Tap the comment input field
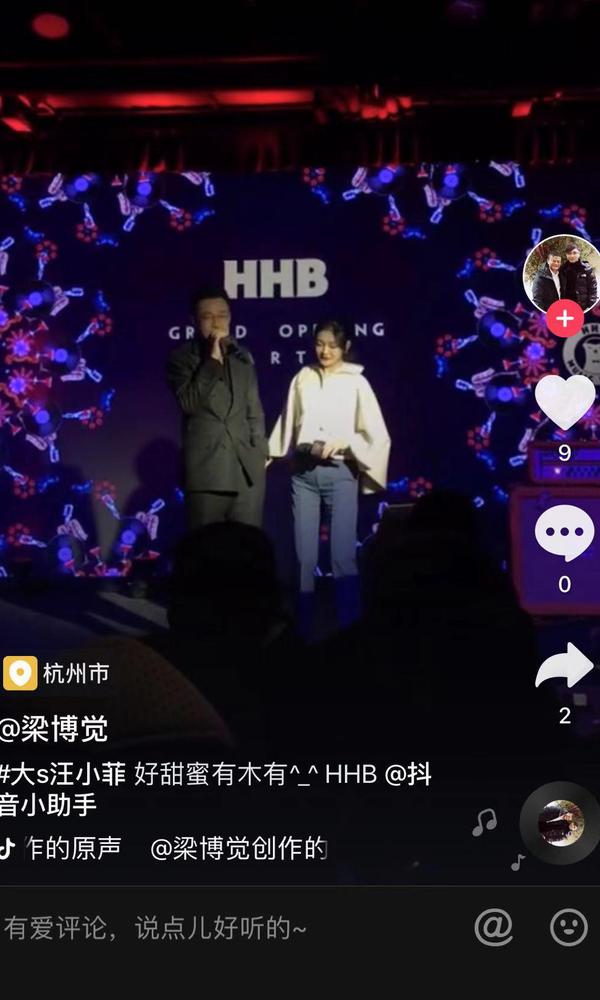Screen dimensions: 600x1000 (230, 928)
